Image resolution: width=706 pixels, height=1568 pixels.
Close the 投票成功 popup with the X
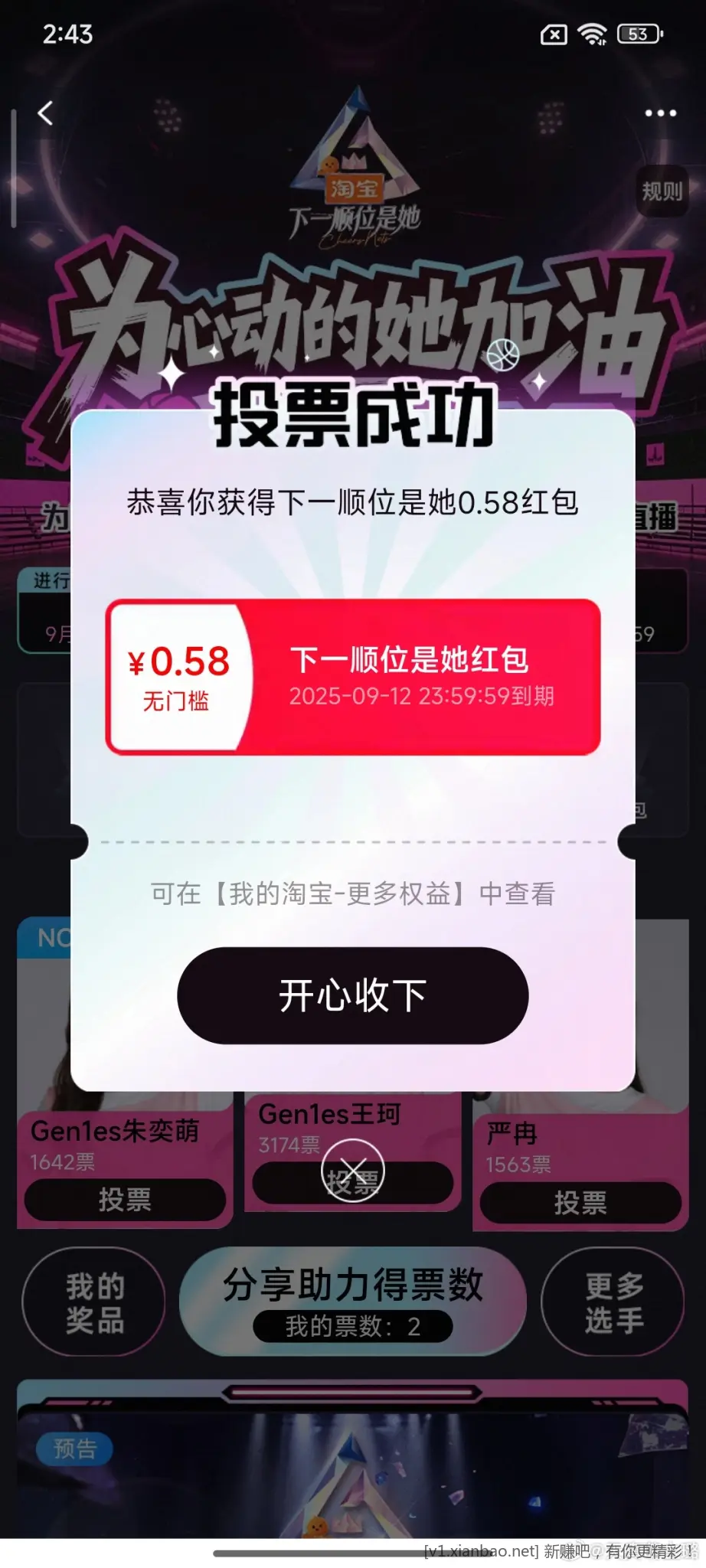click(352, 1170)
